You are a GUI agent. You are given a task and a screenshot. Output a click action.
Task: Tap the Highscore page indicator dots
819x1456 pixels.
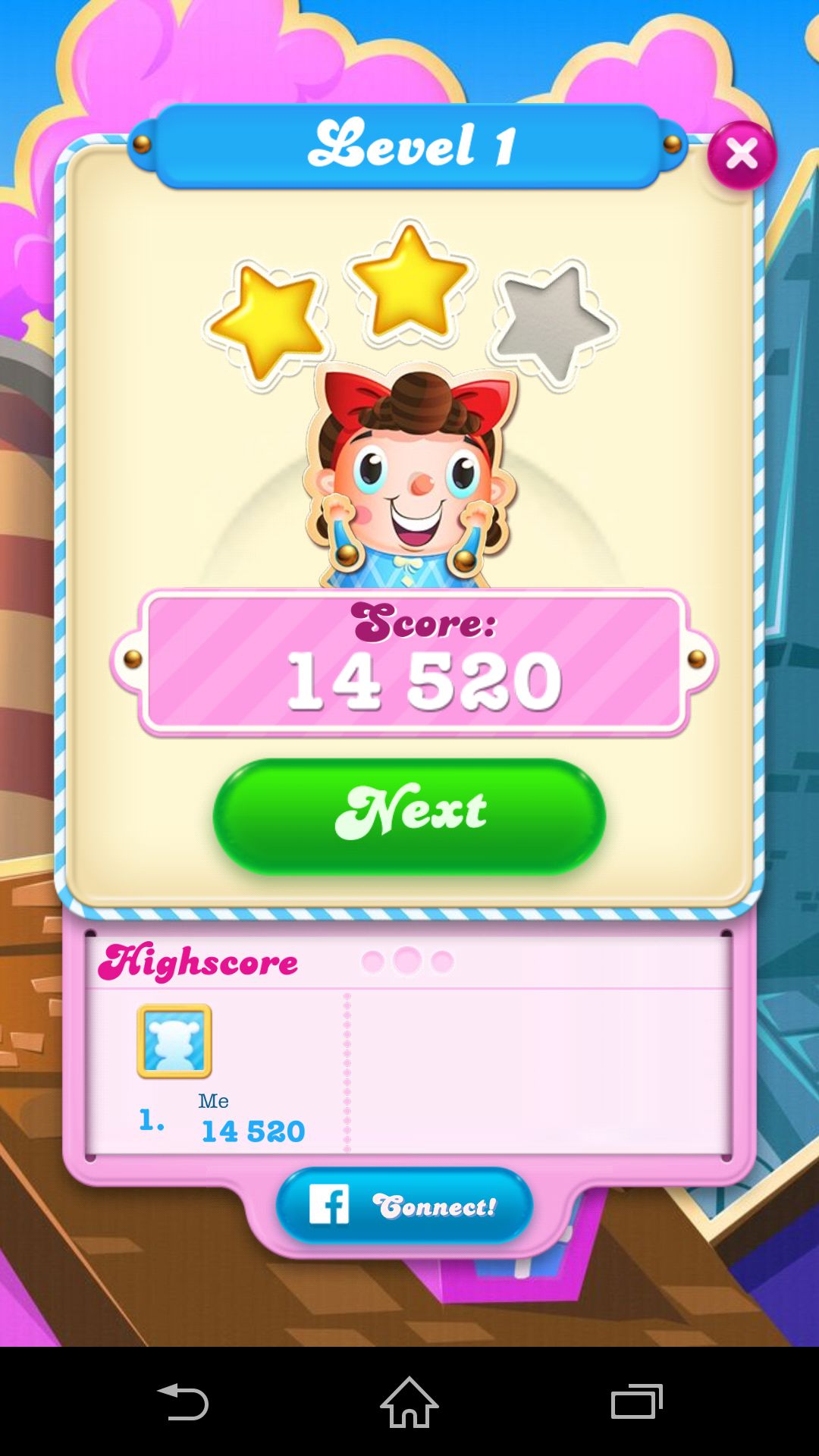(408, 961)
